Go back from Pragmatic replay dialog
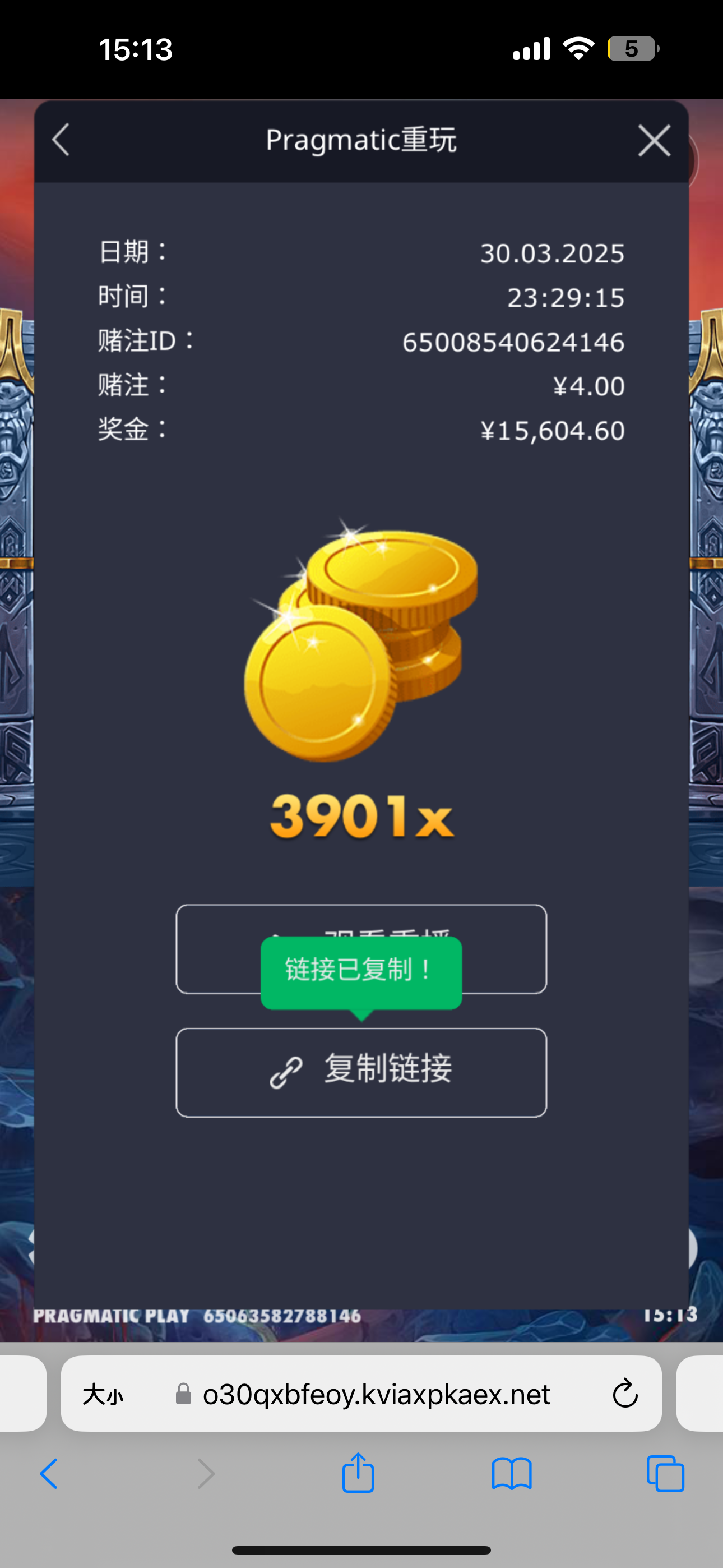 point(61,141)
